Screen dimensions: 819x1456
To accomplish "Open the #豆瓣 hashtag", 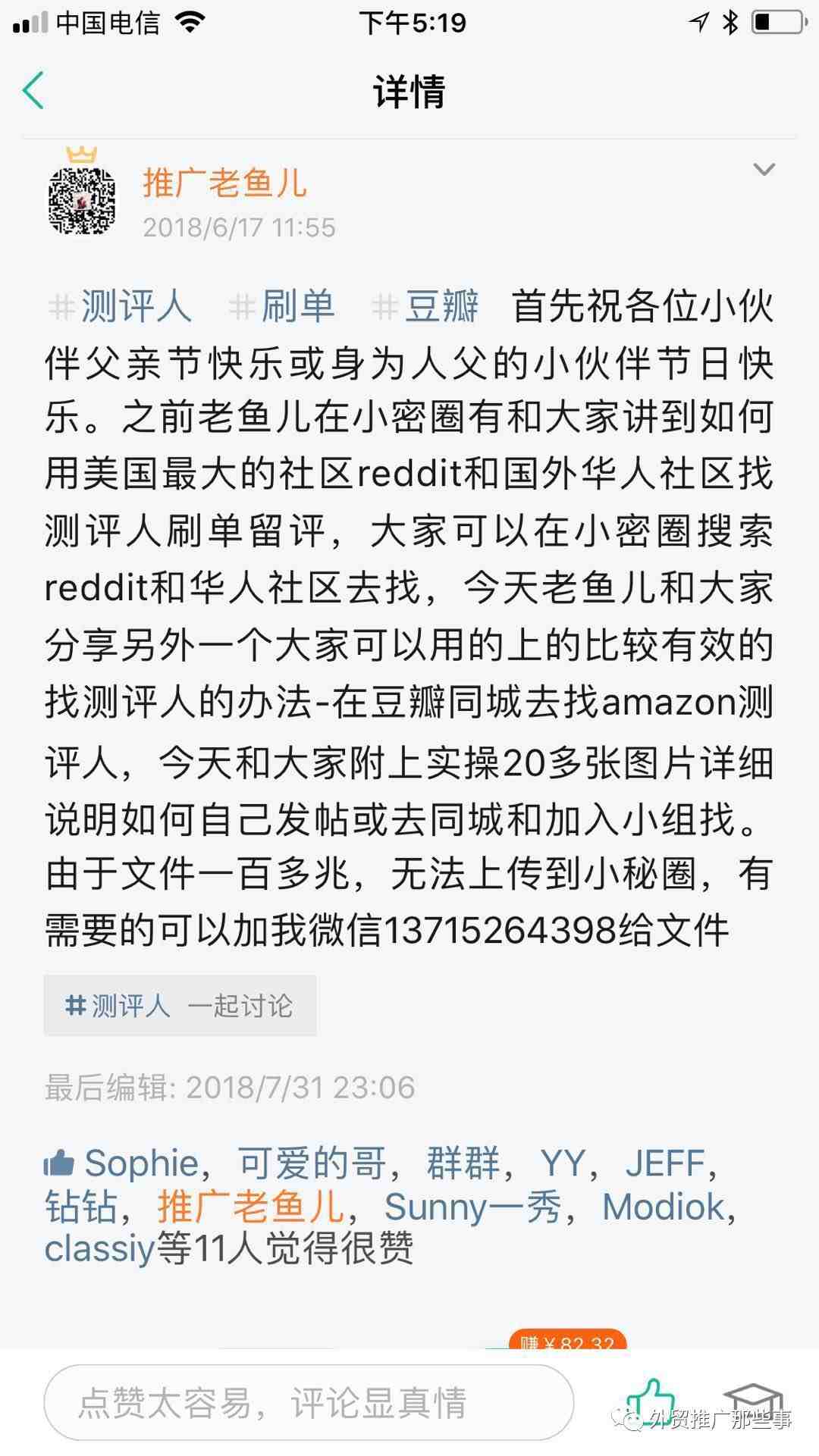I will pyautogui.click(x=425, y=307).
